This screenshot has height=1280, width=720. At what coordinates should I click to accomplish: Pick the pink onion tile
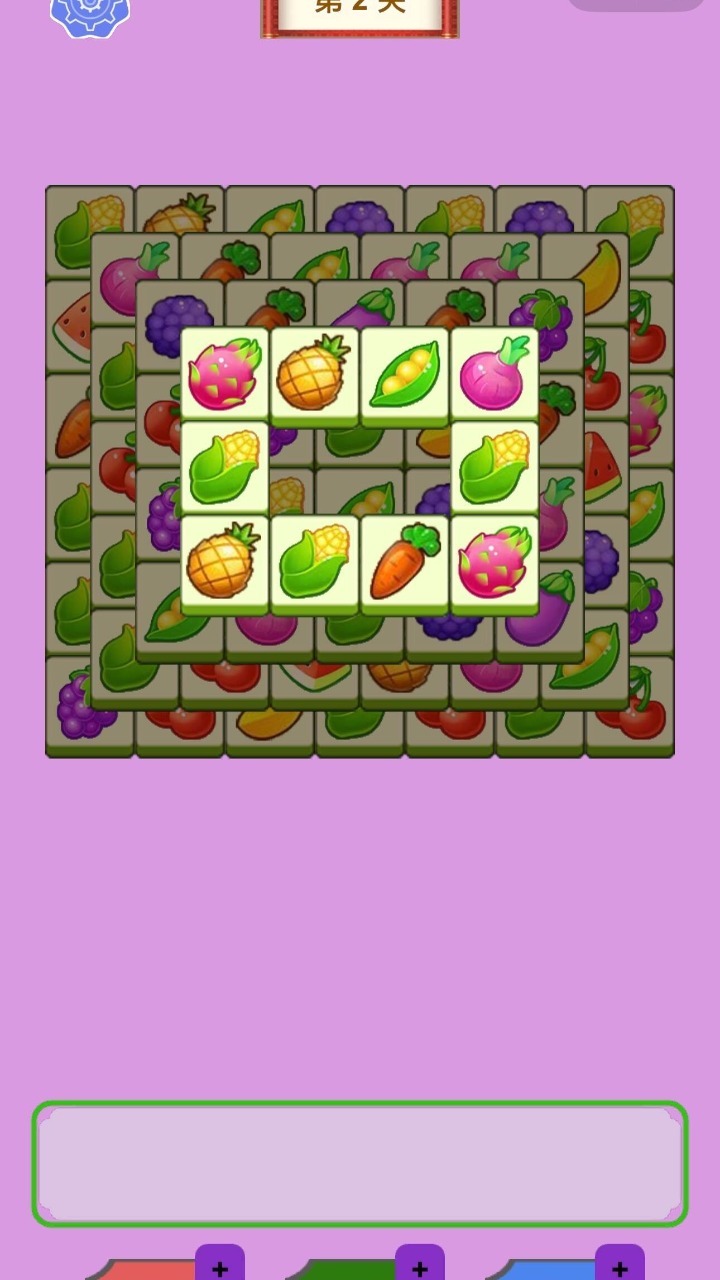click(494, 375)
